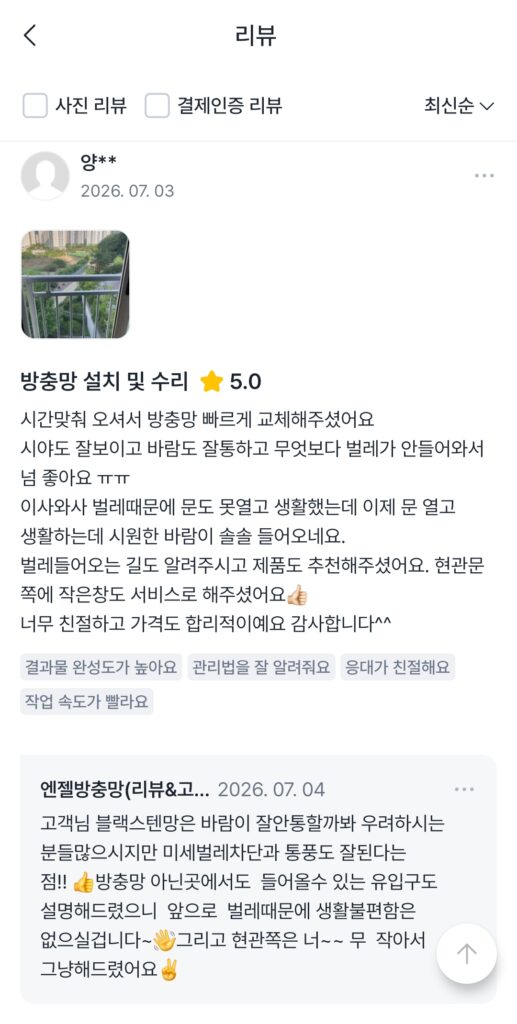Go back from the 리뷰 page
The image size is (517, 1024).
(30, 35)
